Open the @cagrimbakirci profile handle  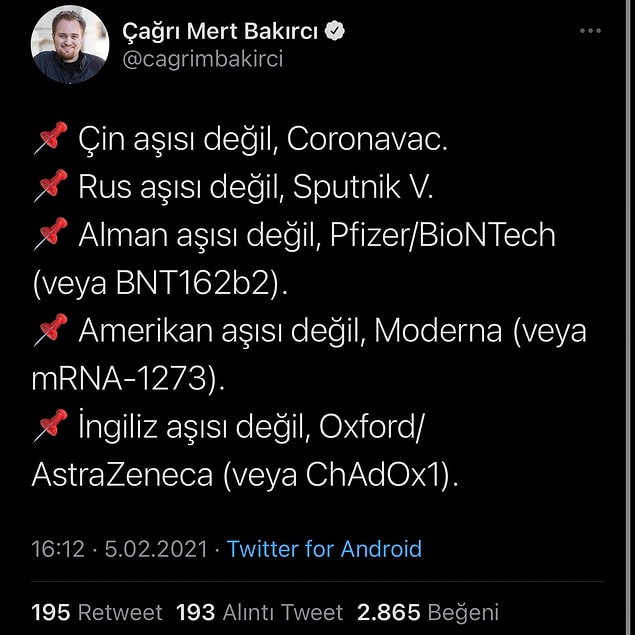pos(201,60)
